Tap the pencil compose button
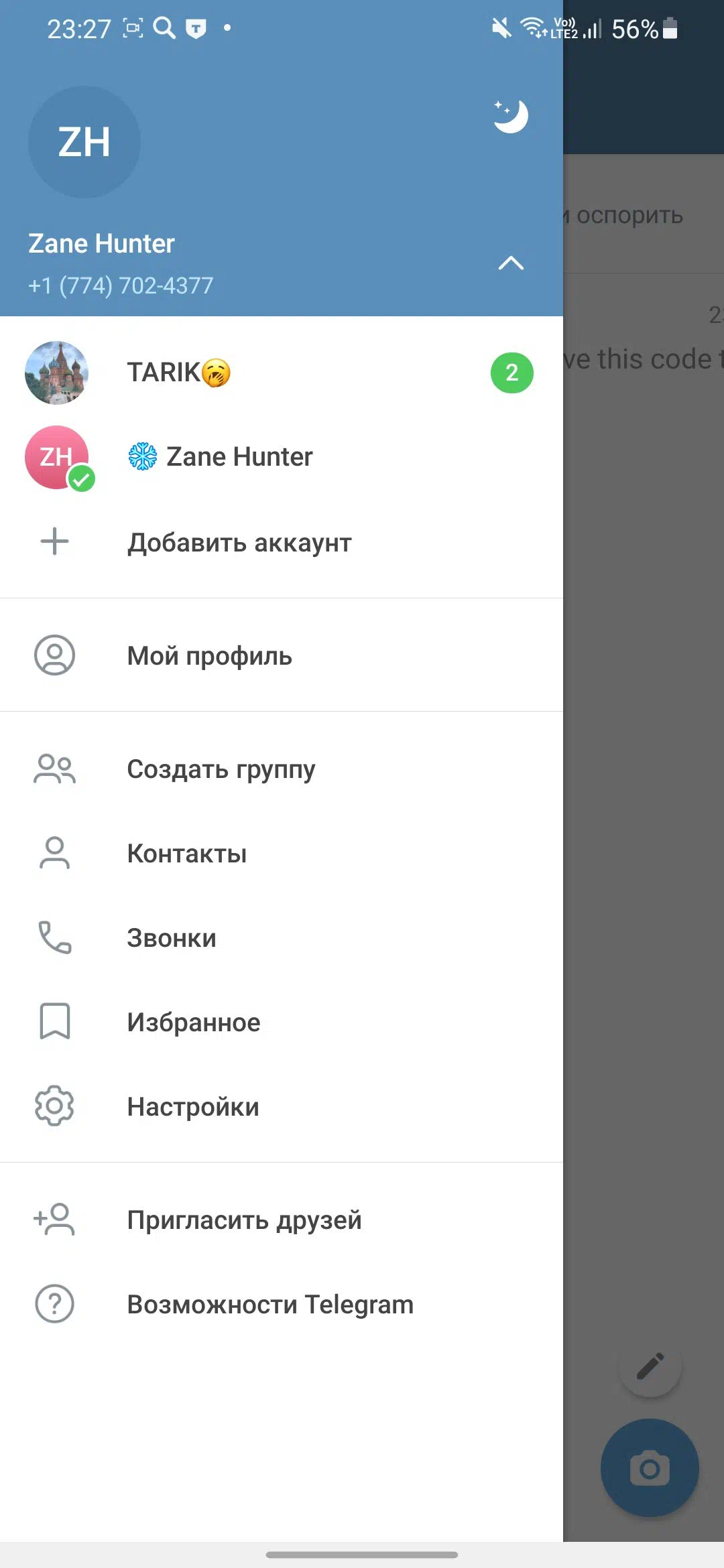 pyautogui.click(x=650, y=1366)
